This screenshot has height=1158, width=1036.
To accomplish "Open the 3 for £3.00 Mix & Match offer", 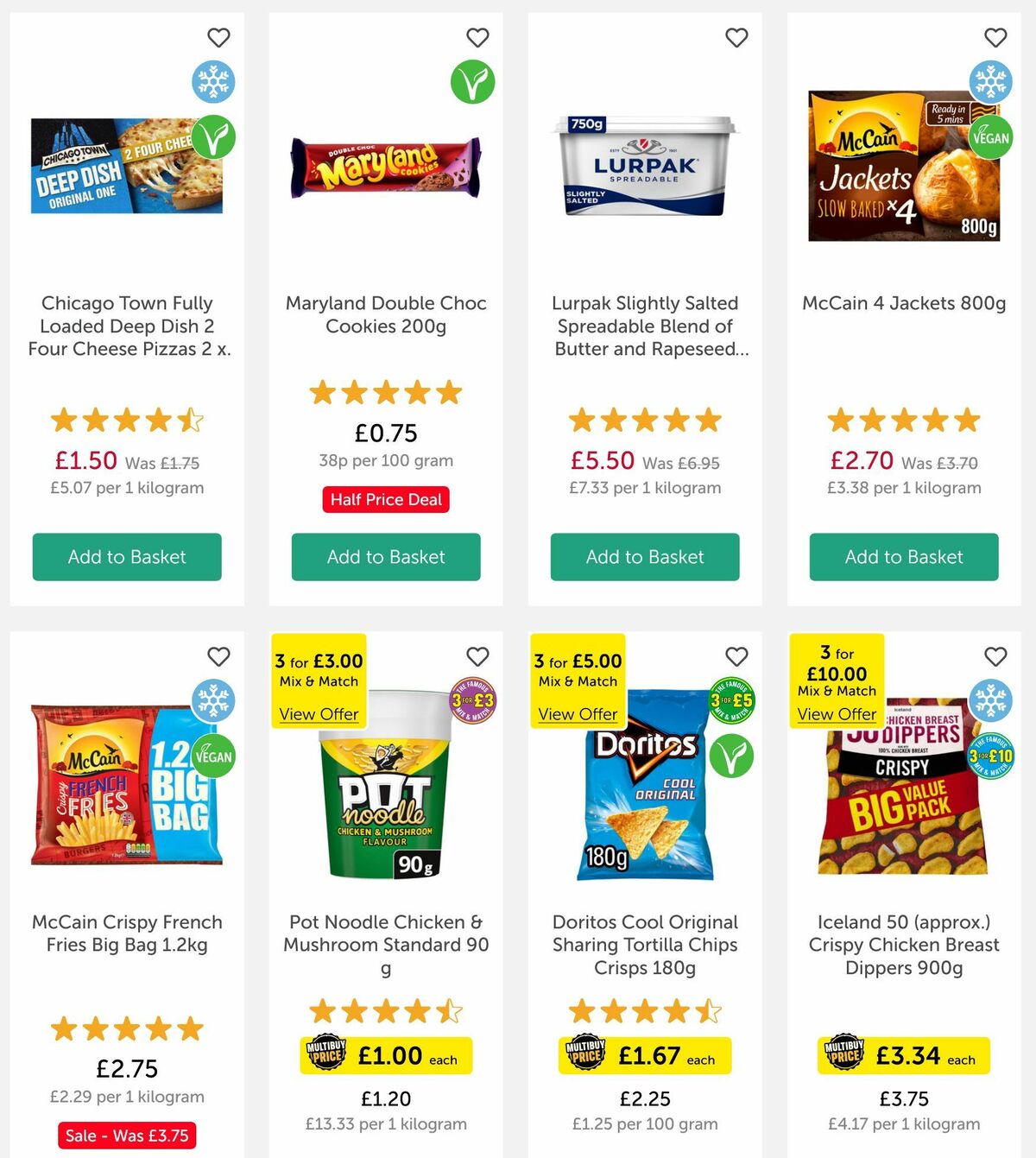I will coord(318,713).
